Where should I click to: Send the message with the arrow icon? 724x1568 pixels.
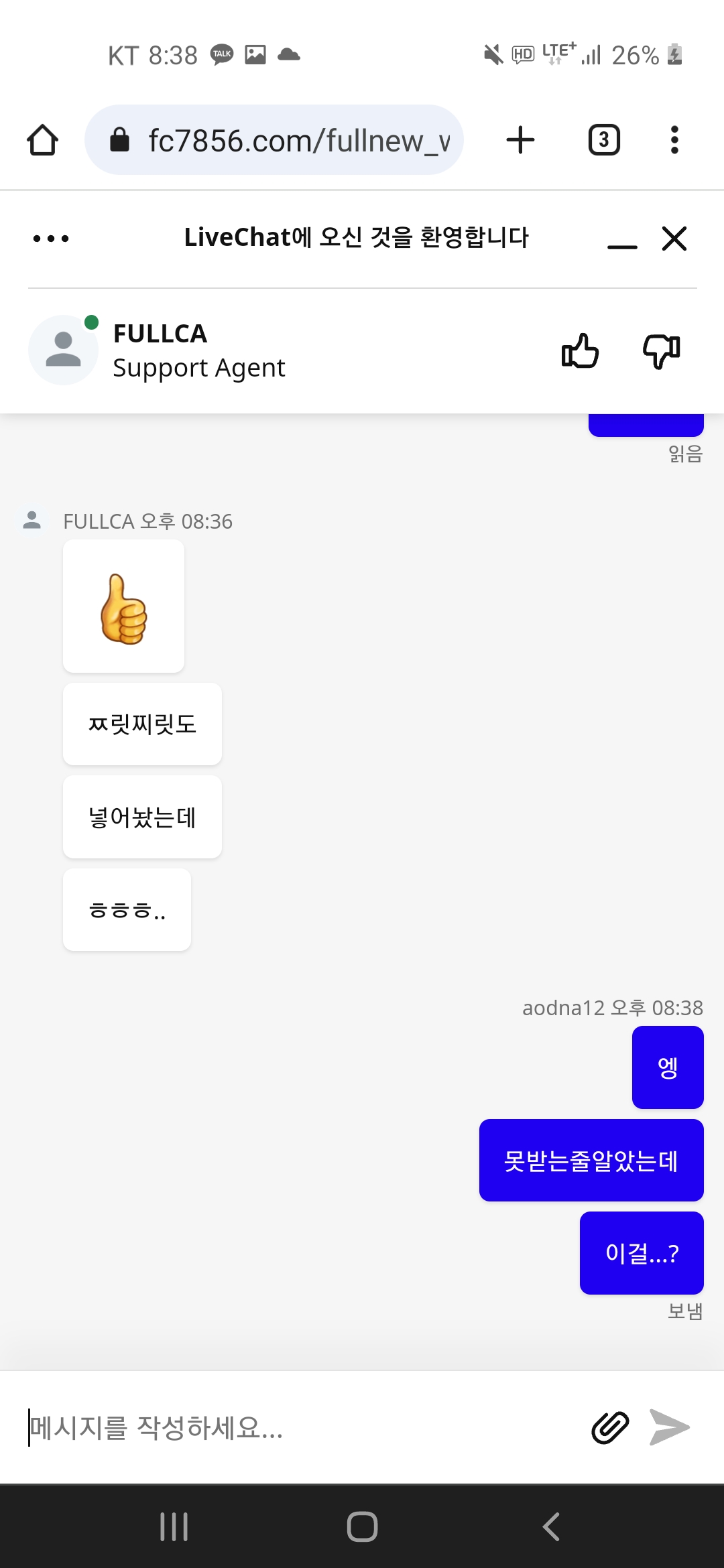(x=670, y=1427)
